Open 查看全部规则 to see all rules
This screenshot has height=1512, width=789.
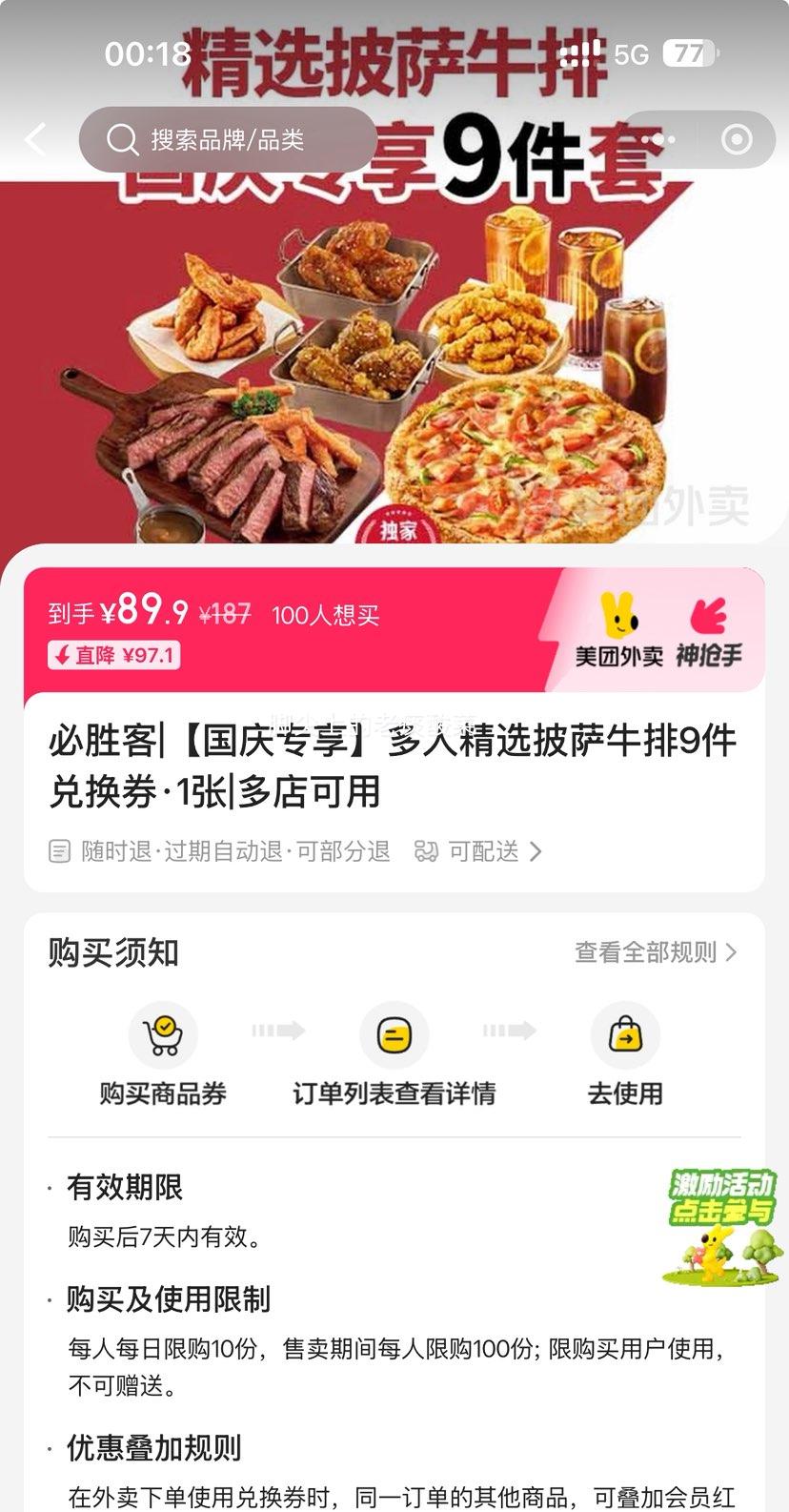656,952
